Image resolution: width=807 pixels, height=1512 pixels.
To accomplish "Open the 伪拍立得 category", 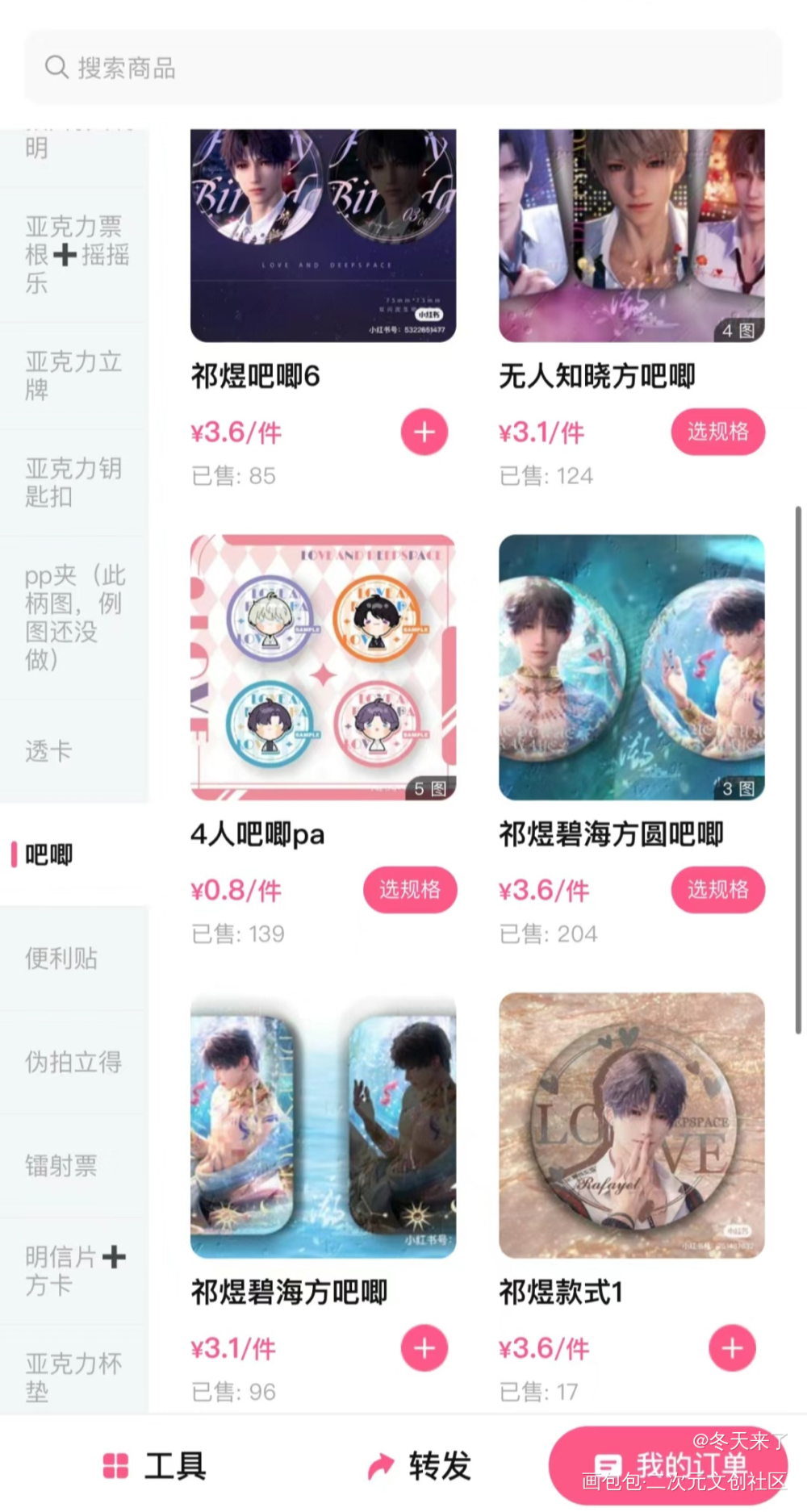I will 74,1062.
